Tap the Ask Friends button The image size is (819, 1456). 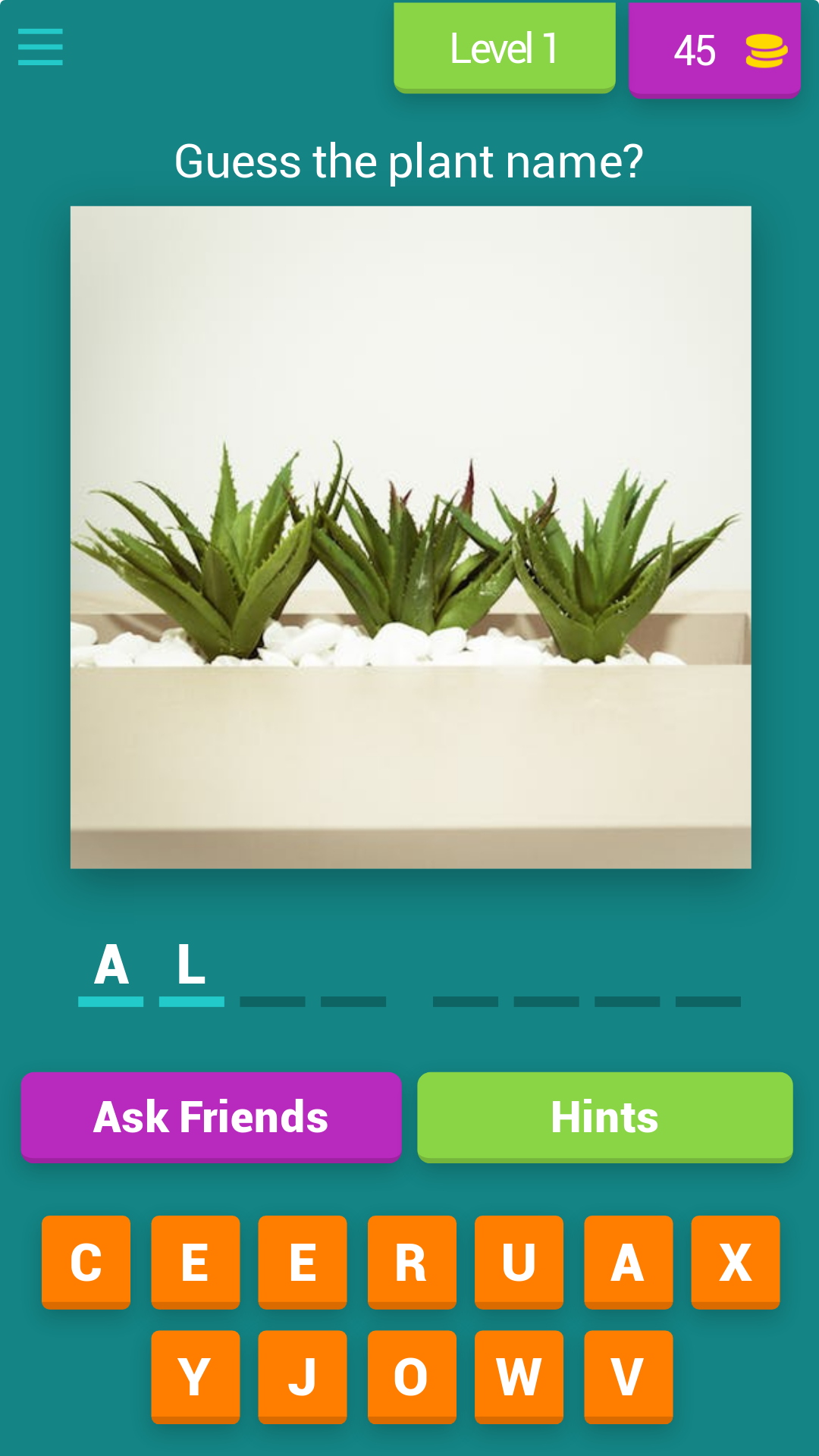[x=211, y=1116]
